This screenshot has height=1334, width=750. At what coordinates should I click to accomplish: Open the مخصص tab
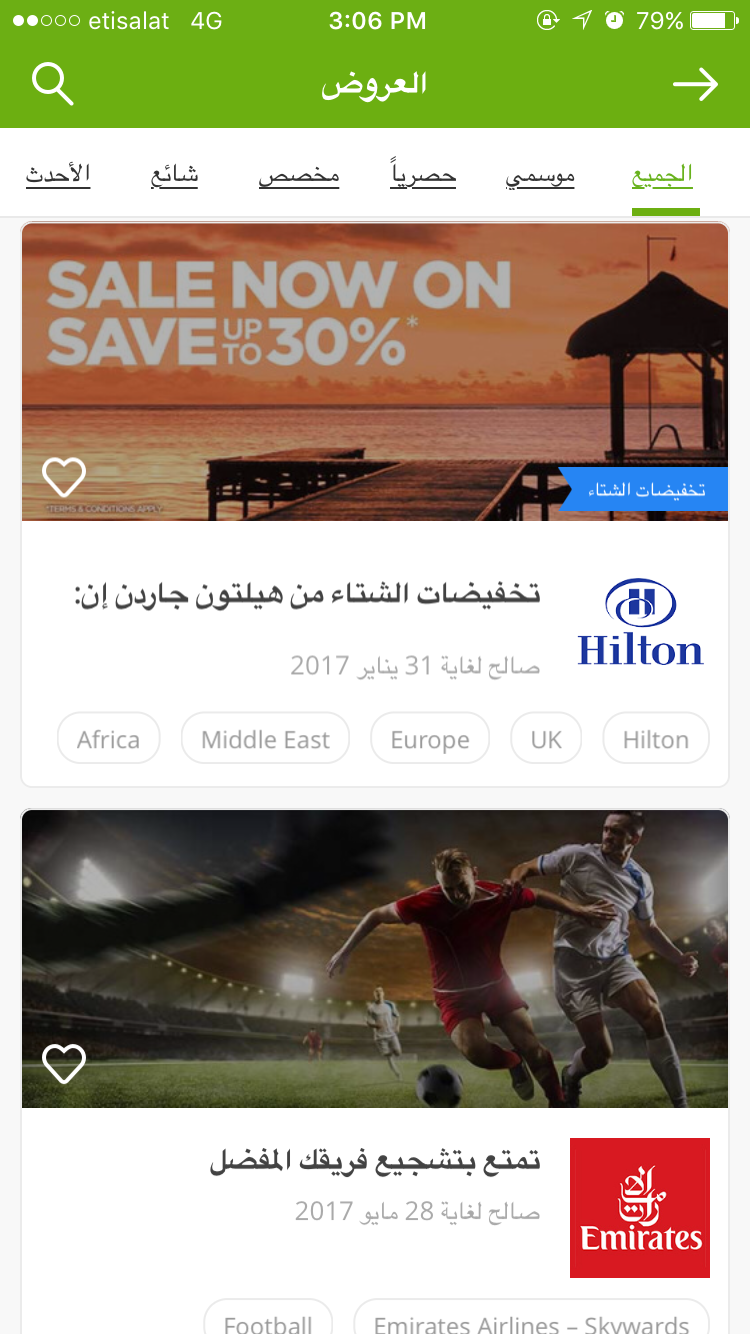pyautogui.click(x=299, y=177)
